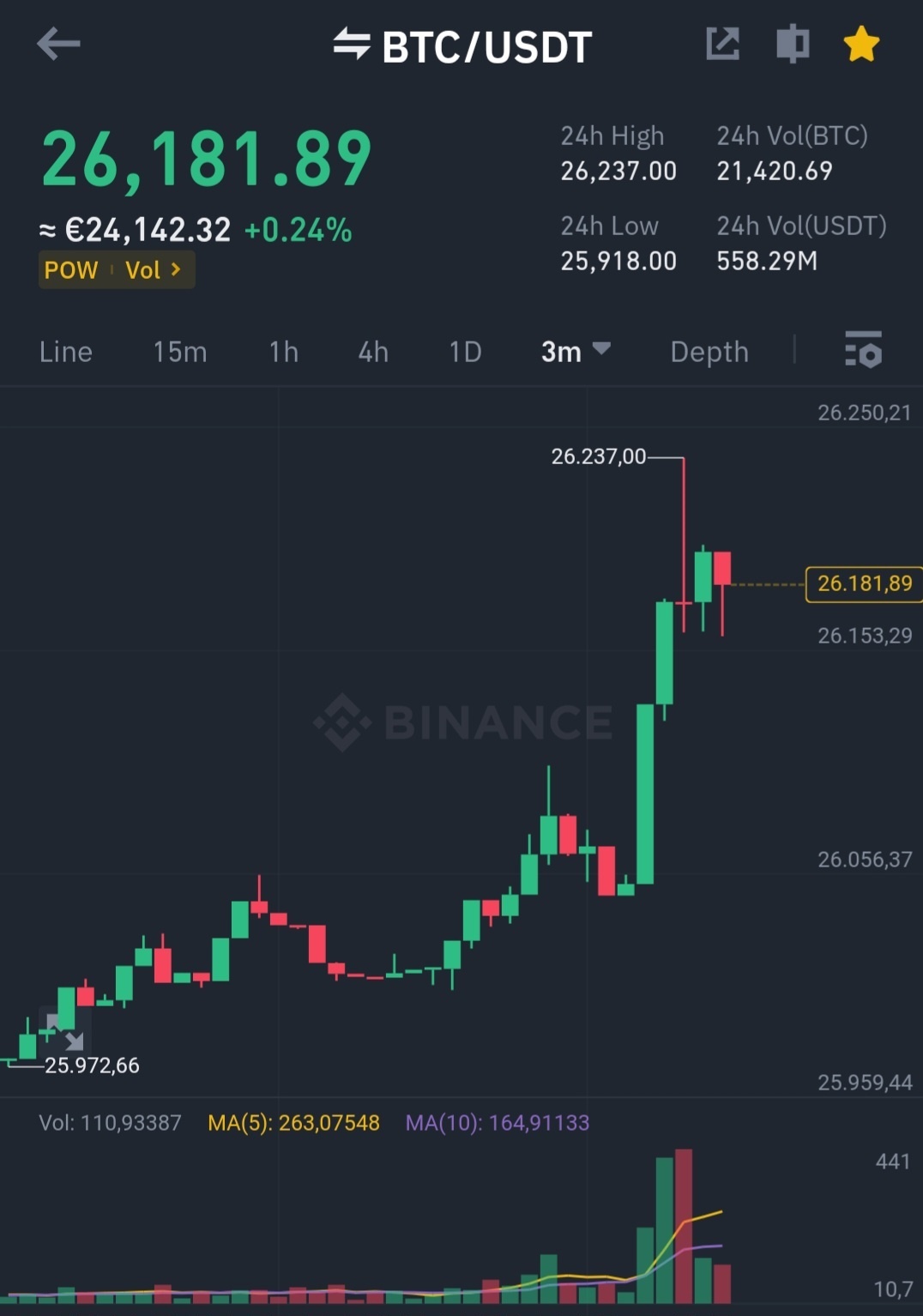
Task: Open the POW Vol tag
Action: pos(116,270)
